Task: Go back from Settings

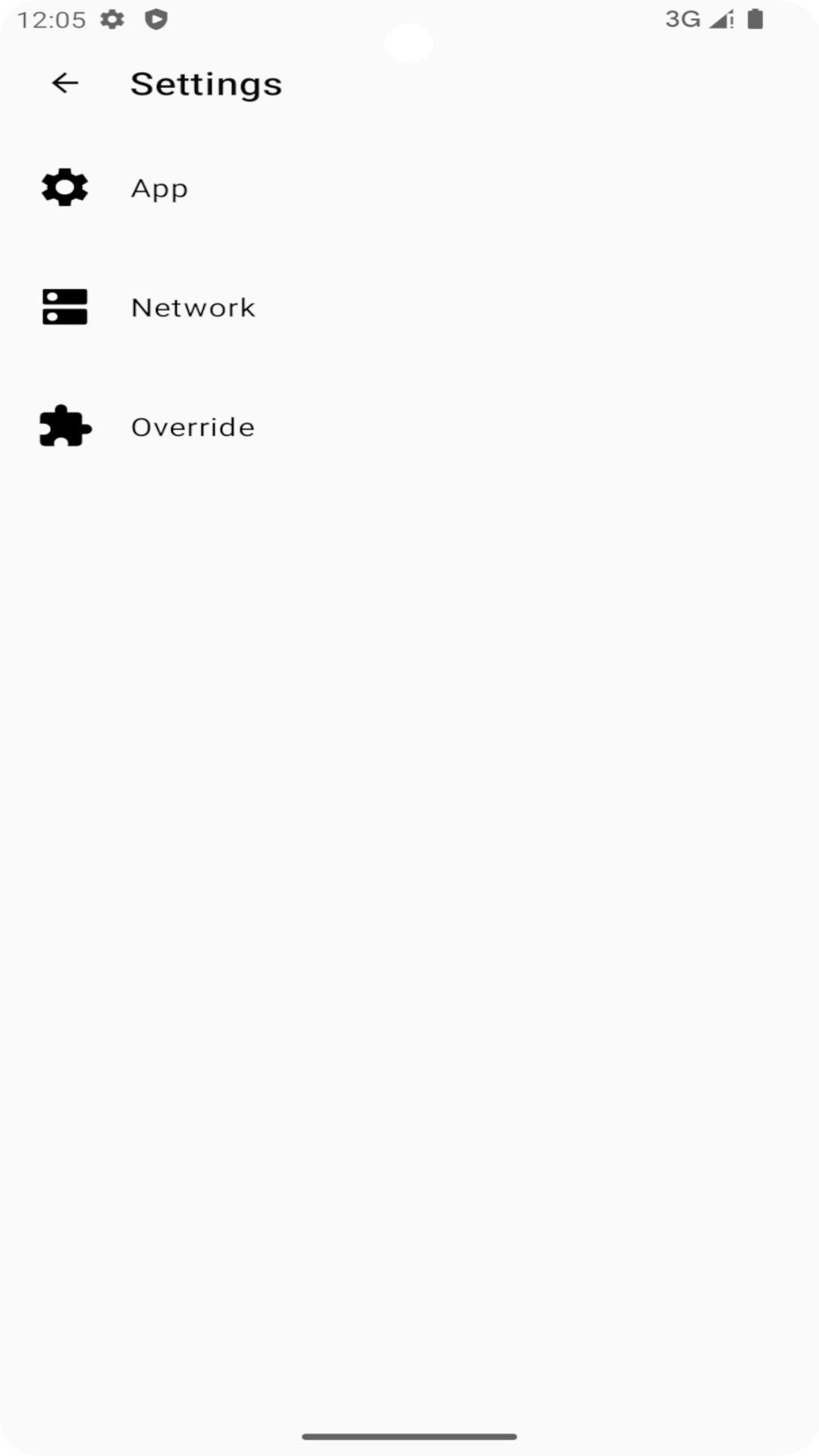Action: [65, 83]
